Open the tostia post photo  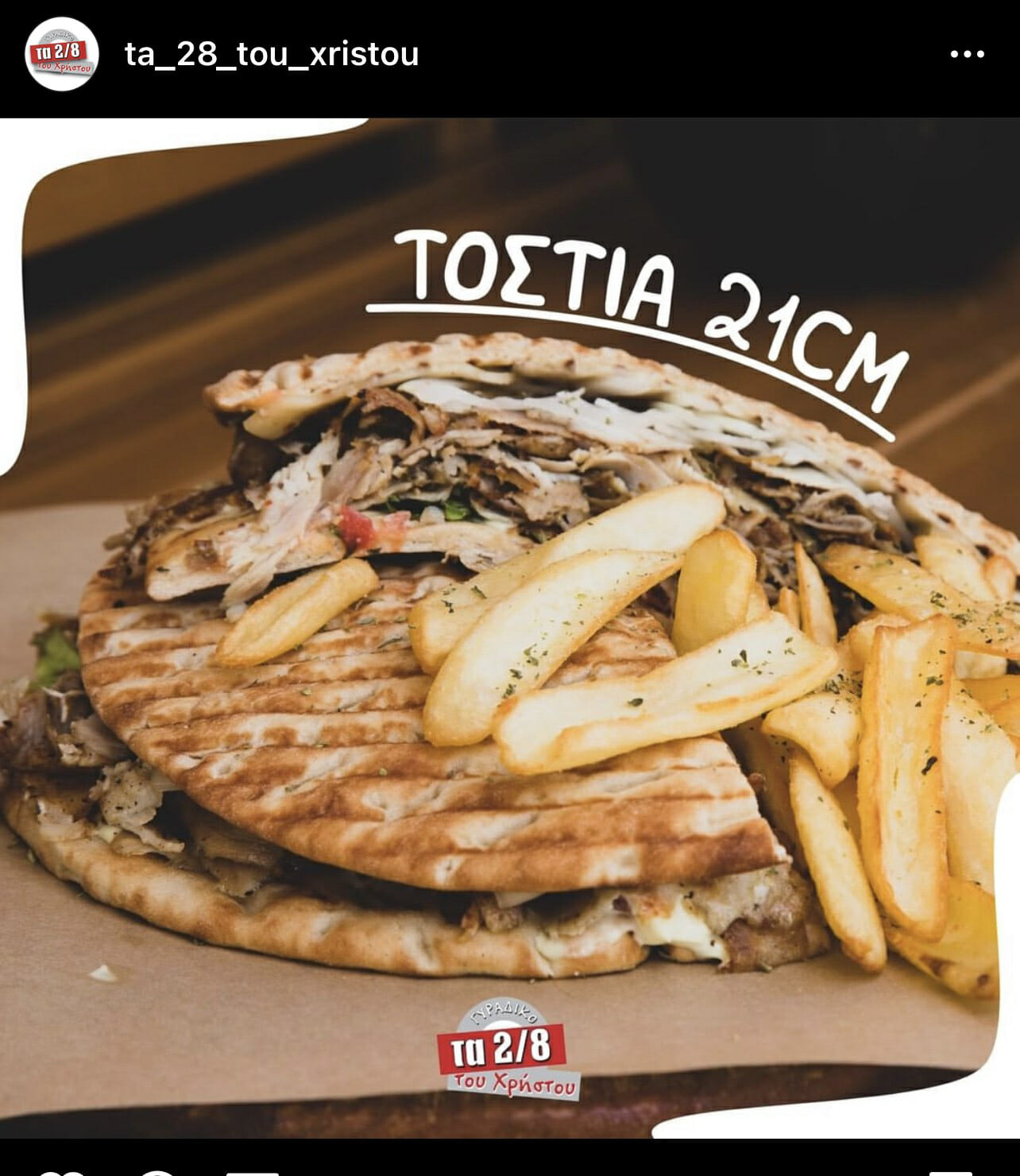coord(510,628)
